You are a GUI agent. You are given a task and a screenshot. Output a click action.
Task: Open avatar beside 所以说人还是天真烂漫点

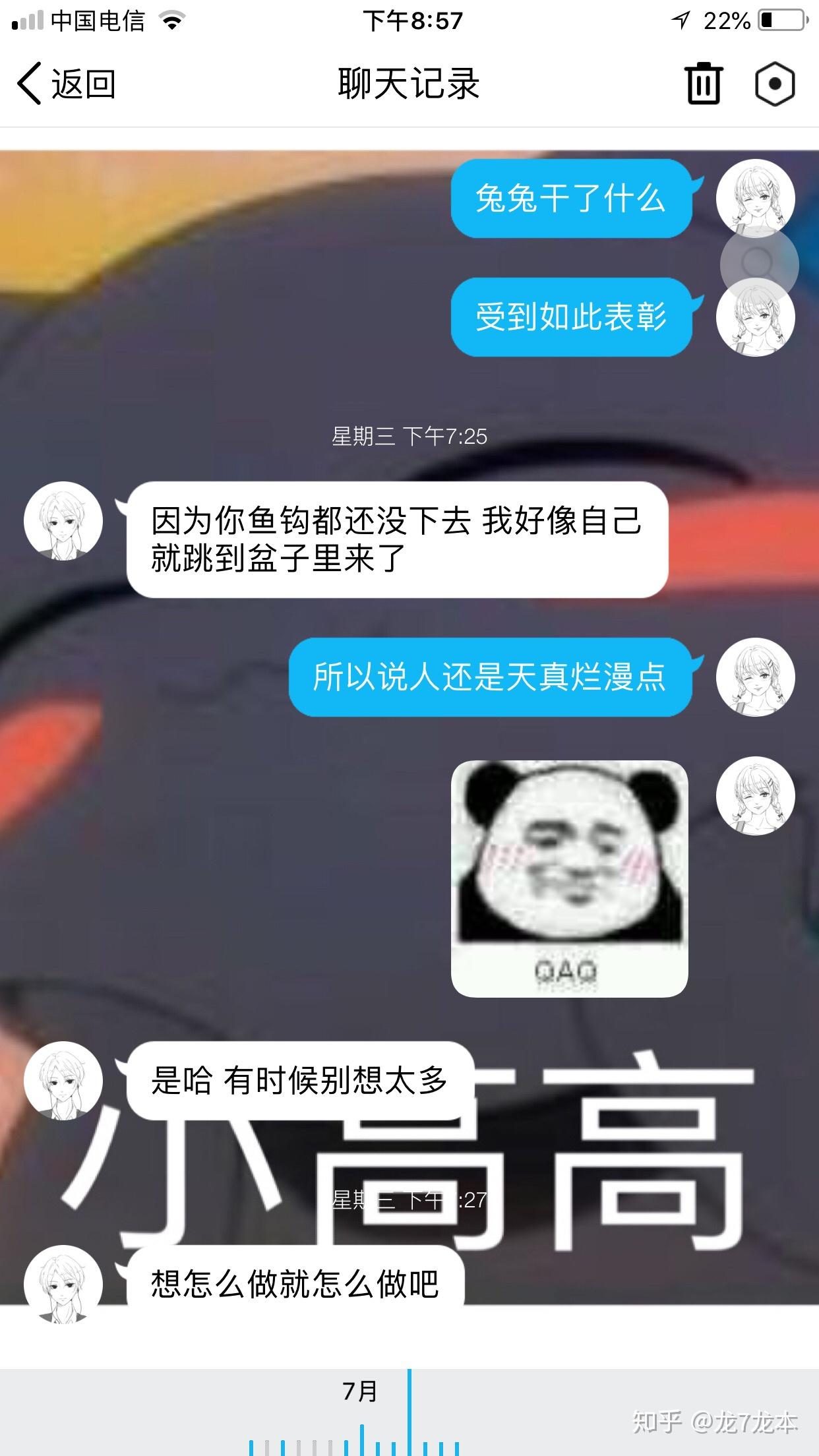point(756,677)
